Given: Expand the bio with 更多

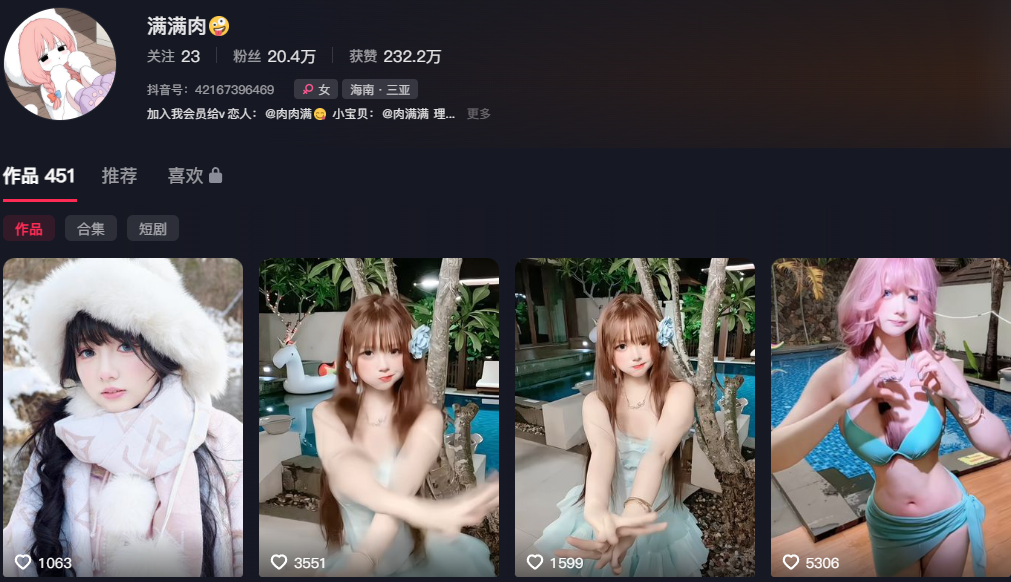Looking at the screenshot, I should tap(479, 114).
